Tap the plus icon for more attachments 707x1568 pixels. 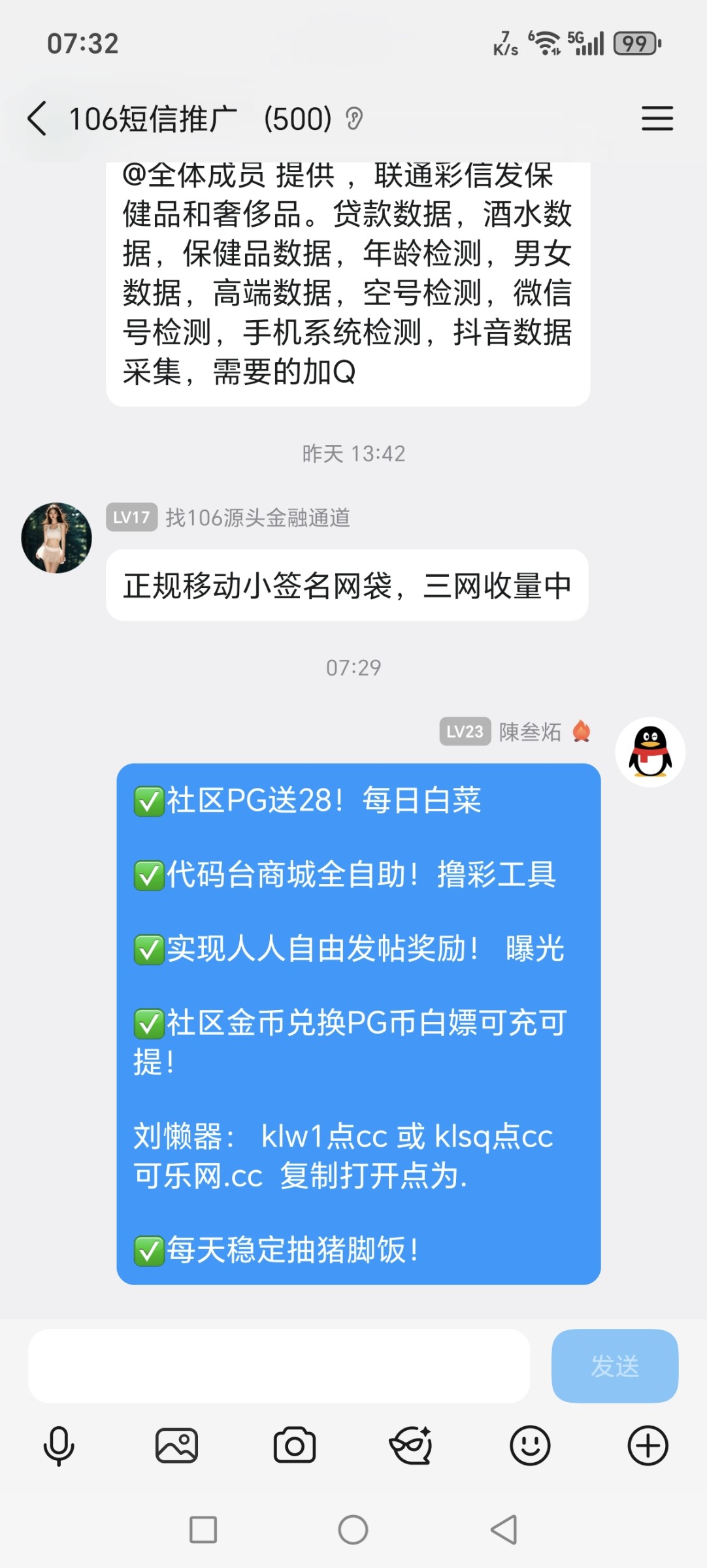(x=648, y=1445)
